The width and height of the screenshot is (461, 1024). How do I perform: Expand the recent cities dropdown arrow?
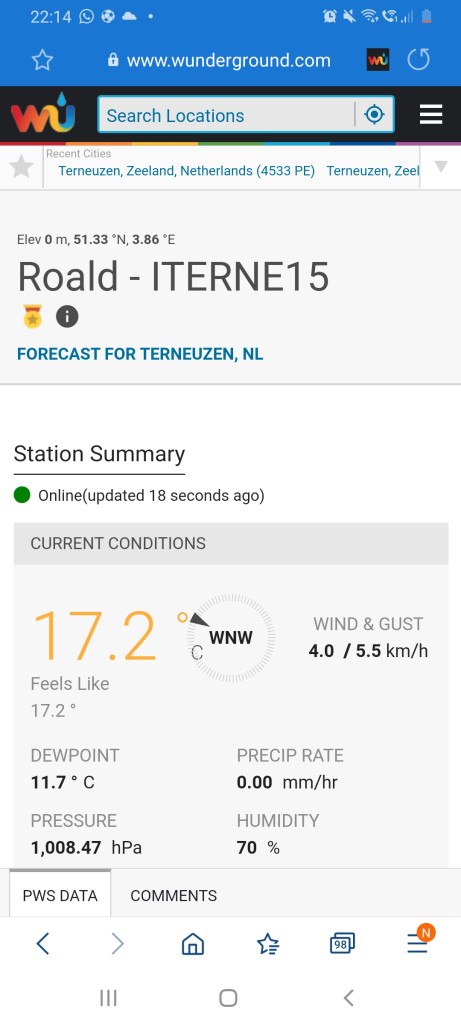pos(441,167)
